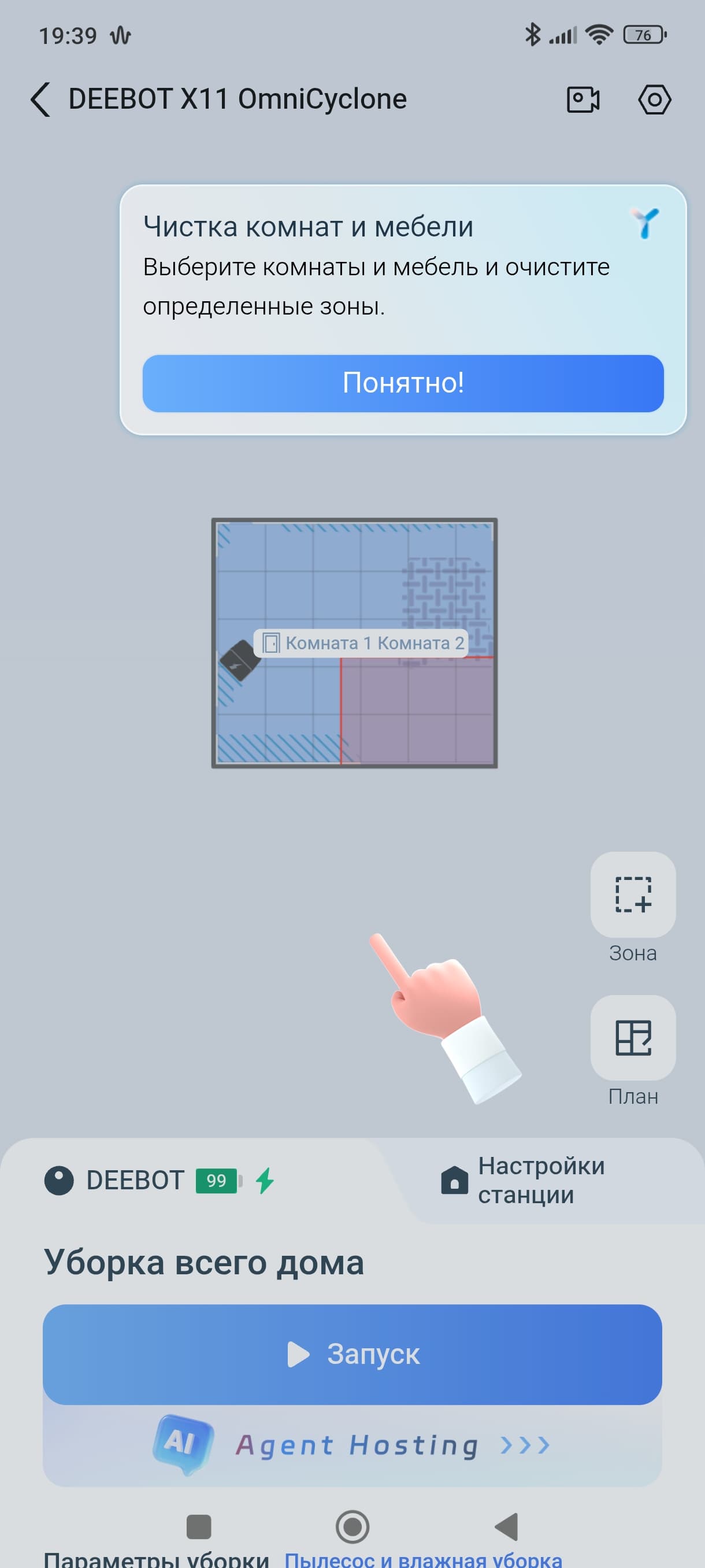Open recent apps via the square button
The width and height of the screenshot is (705, 1568).
coord(198,1526)
